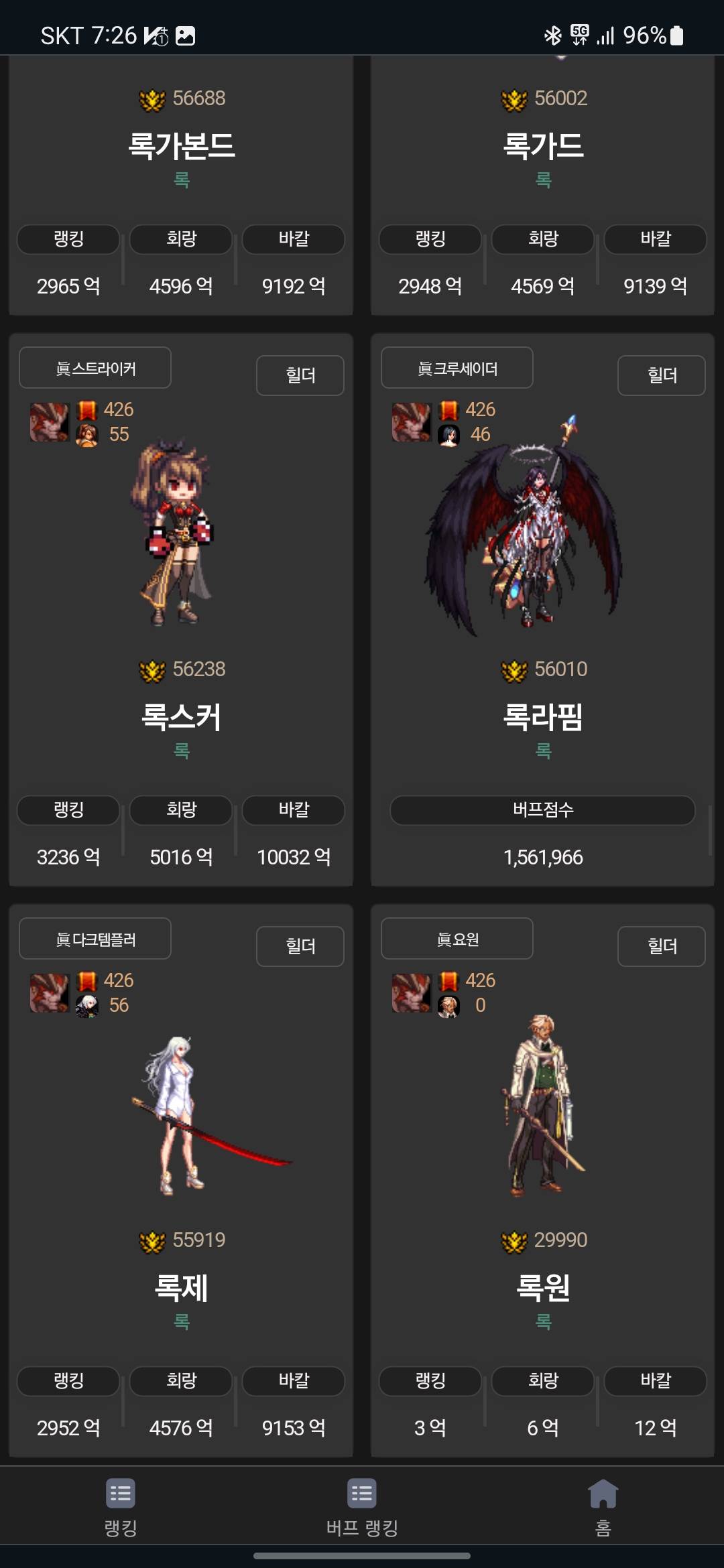The height and width of the screenshot is (1568, 724).
Task: Select the 眞 요원 job chip
Action: coord(457,939)
